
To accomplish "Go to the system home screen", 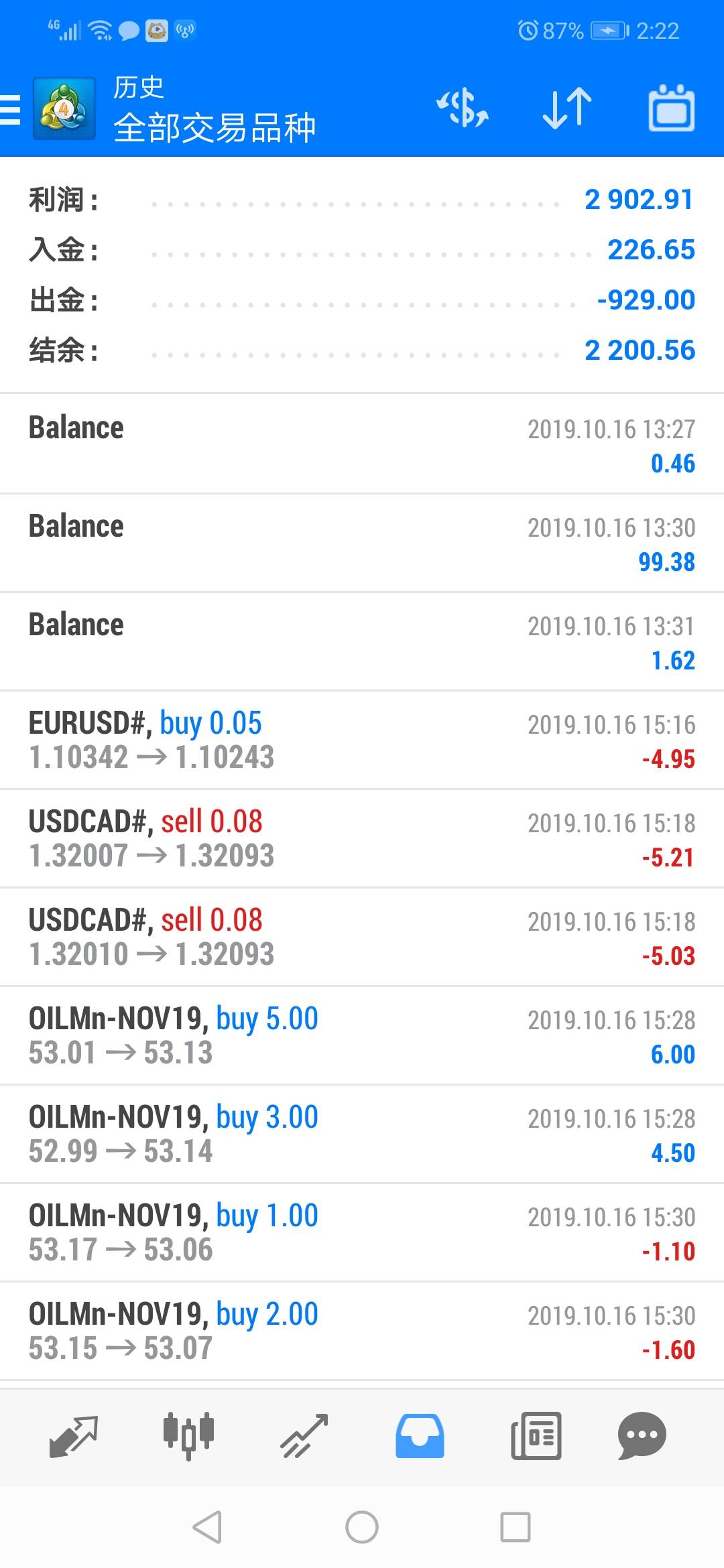I will pyautogui.click(x=362, y=1527).
